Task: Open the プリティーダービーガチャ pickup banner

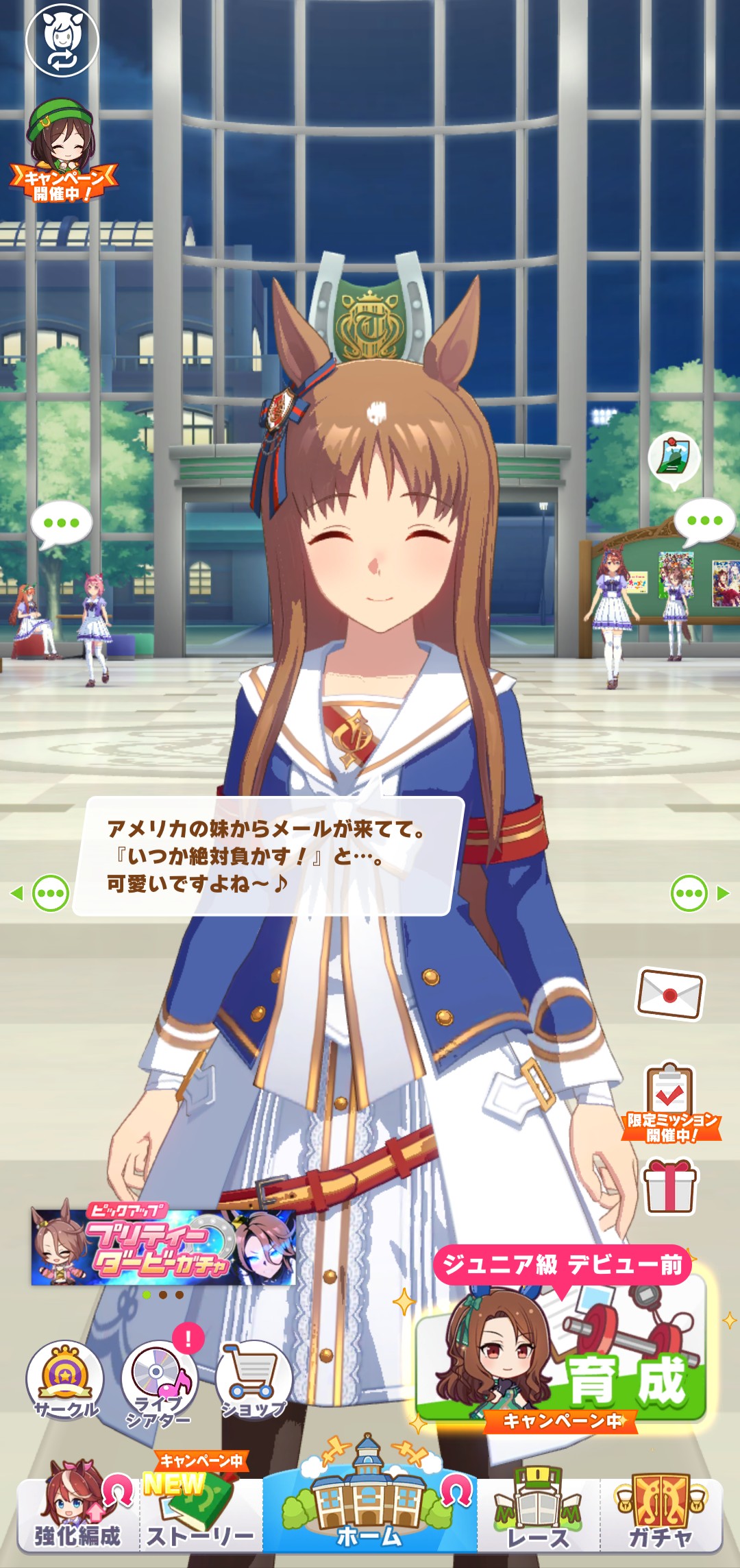Action: tap(163, 1245)
